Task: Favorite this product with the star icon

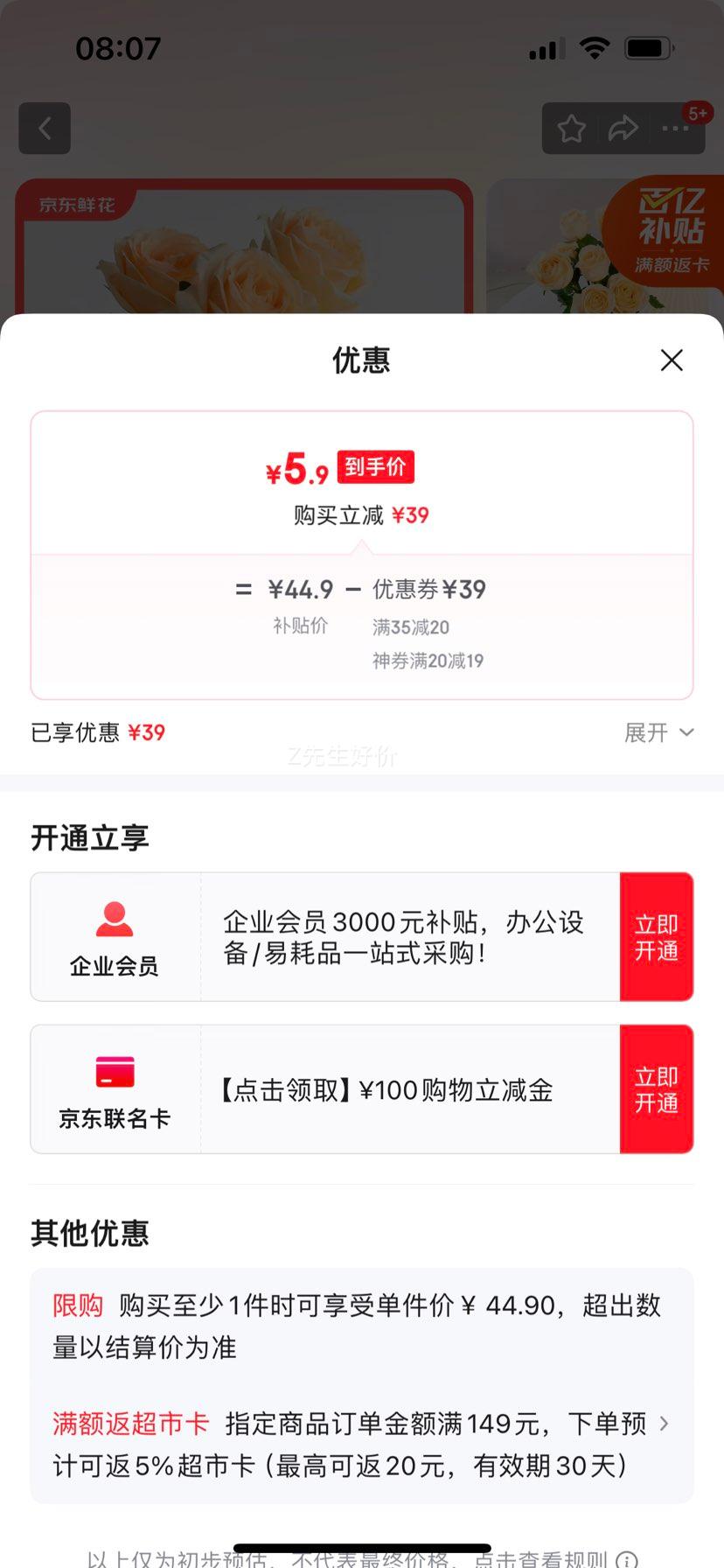Action: [x=572, y=129]
